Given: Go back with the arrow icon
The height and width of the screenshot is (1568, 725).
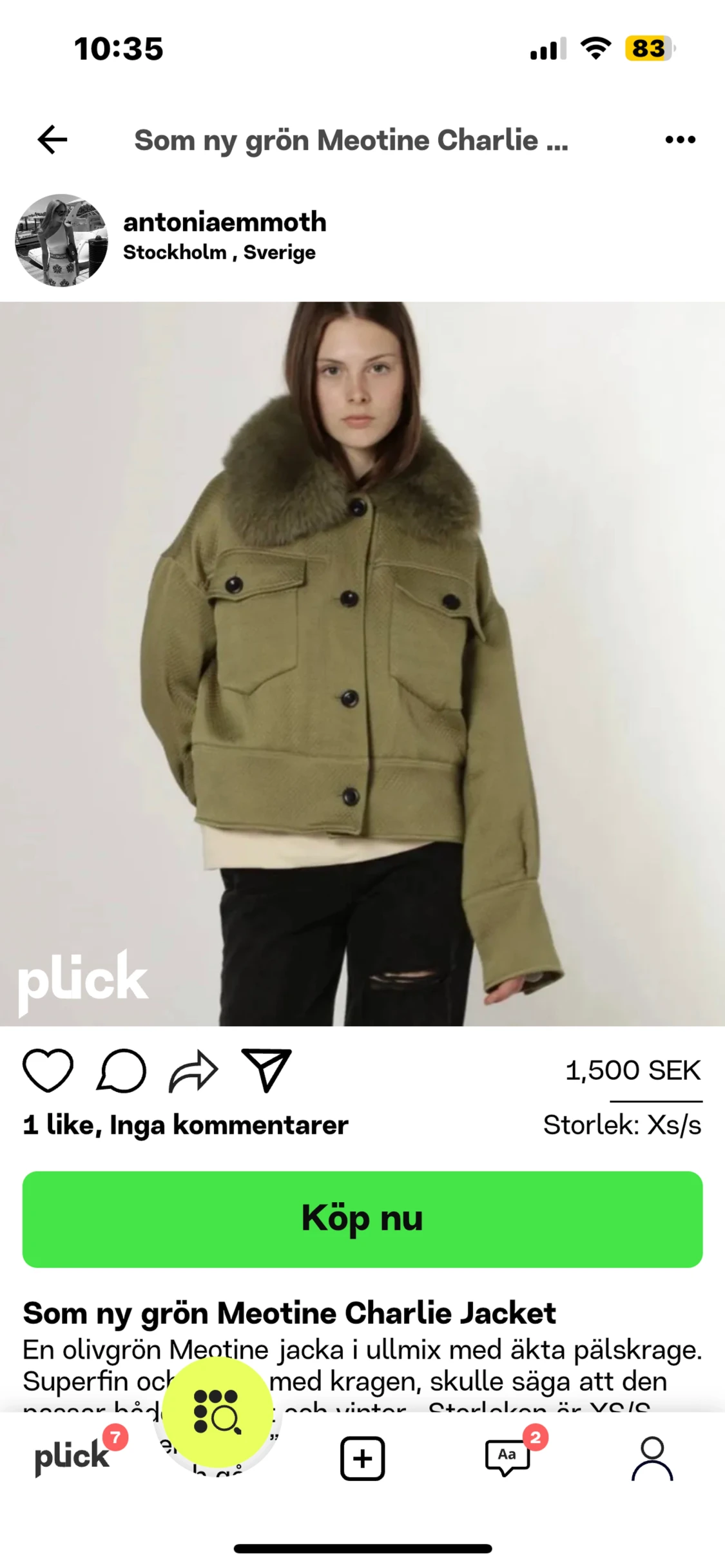Looking at the screenshot, I should coord(52,139).
